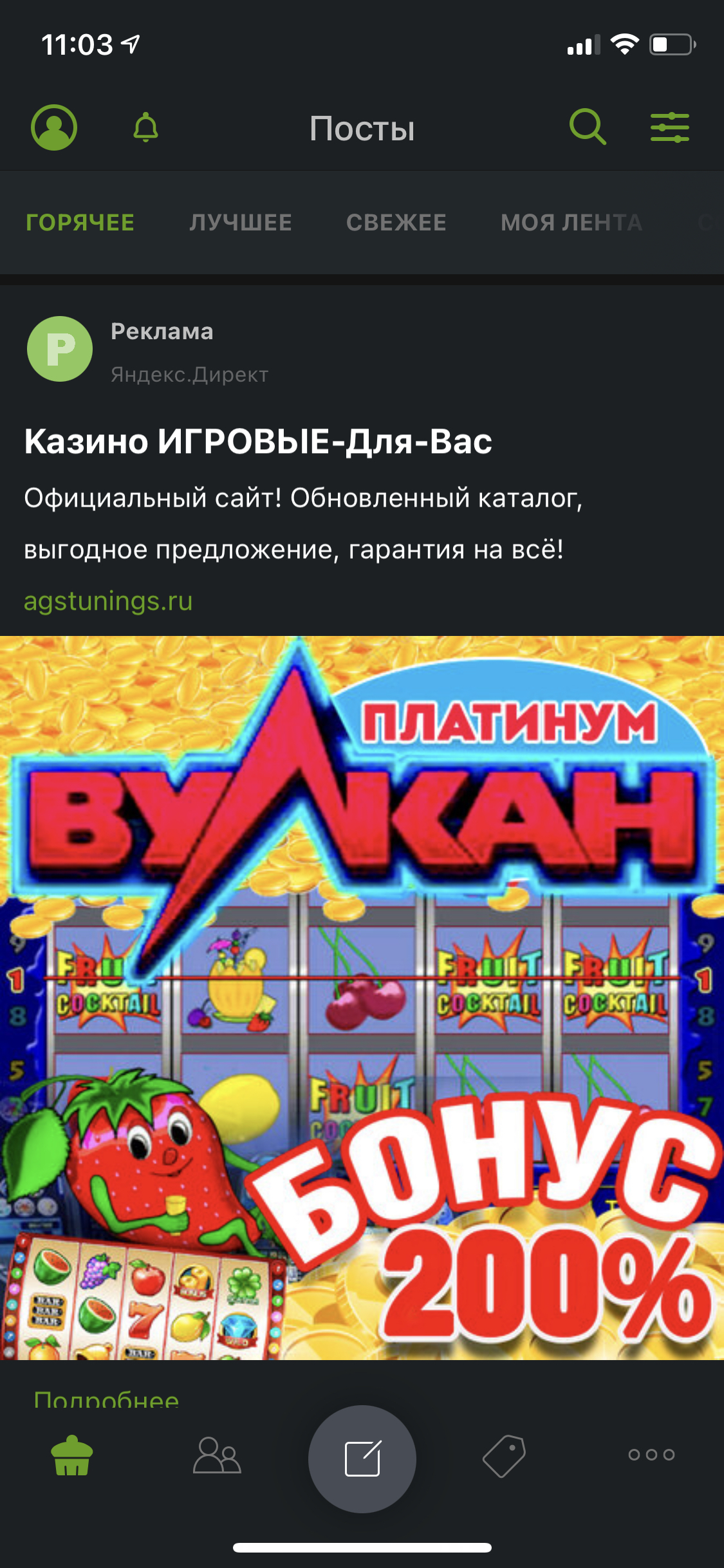Open the Вулкан Платинум ad banner
The image size is (724, 1568).
[362, 998]
